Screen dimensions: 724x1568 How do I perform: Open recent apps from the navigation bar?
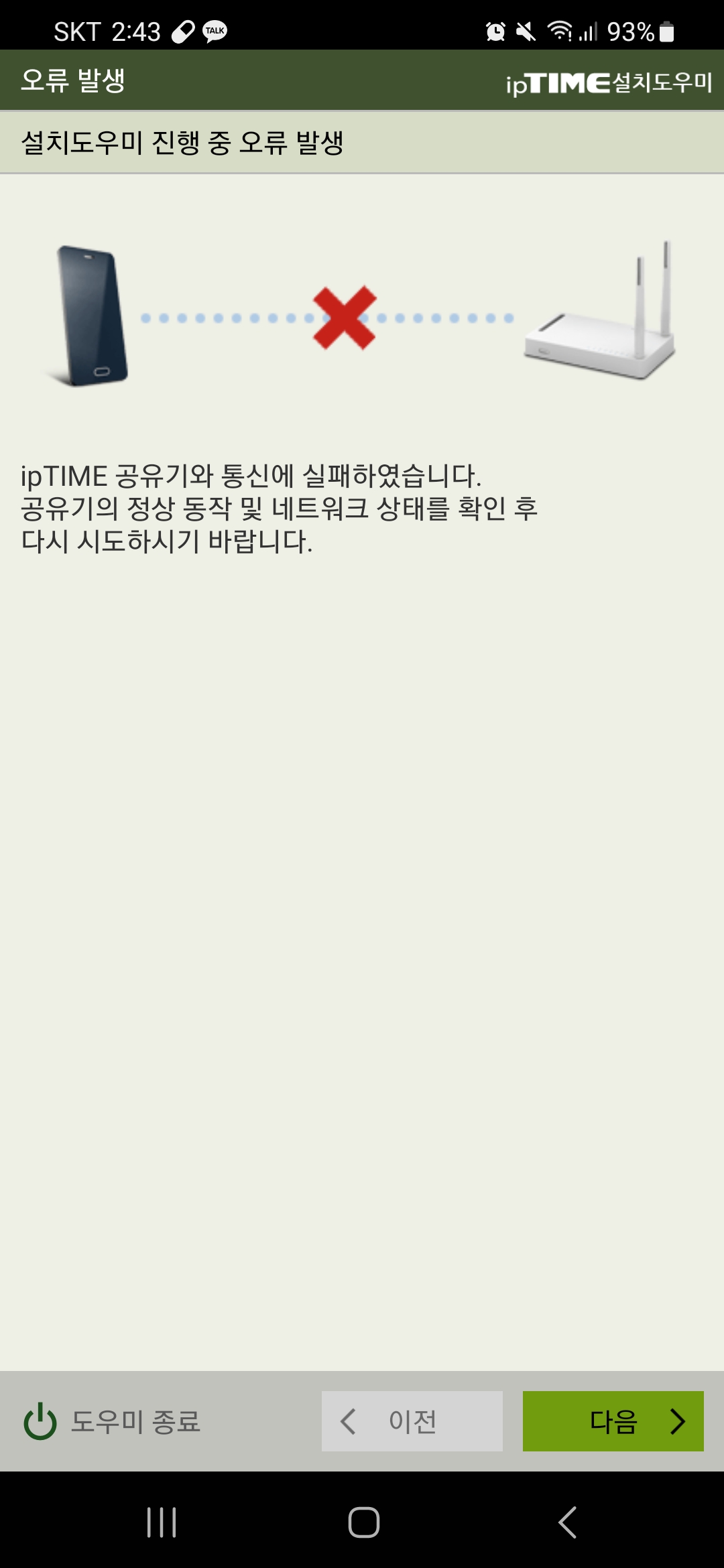click(x=162, y=1522)
